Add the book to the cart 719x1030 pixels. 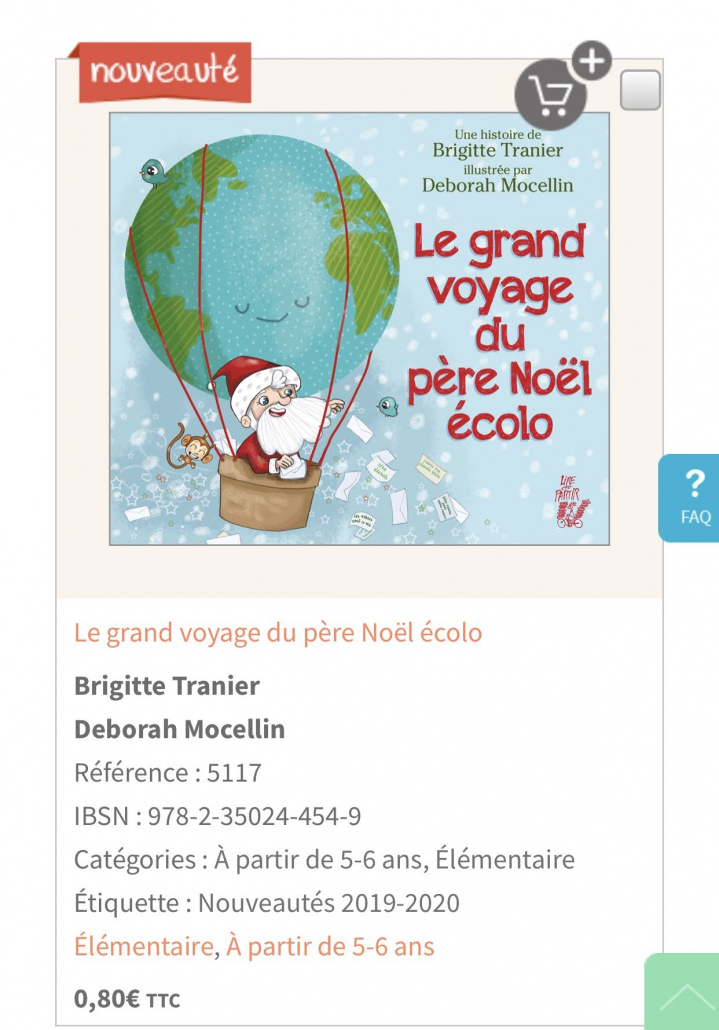551,94
